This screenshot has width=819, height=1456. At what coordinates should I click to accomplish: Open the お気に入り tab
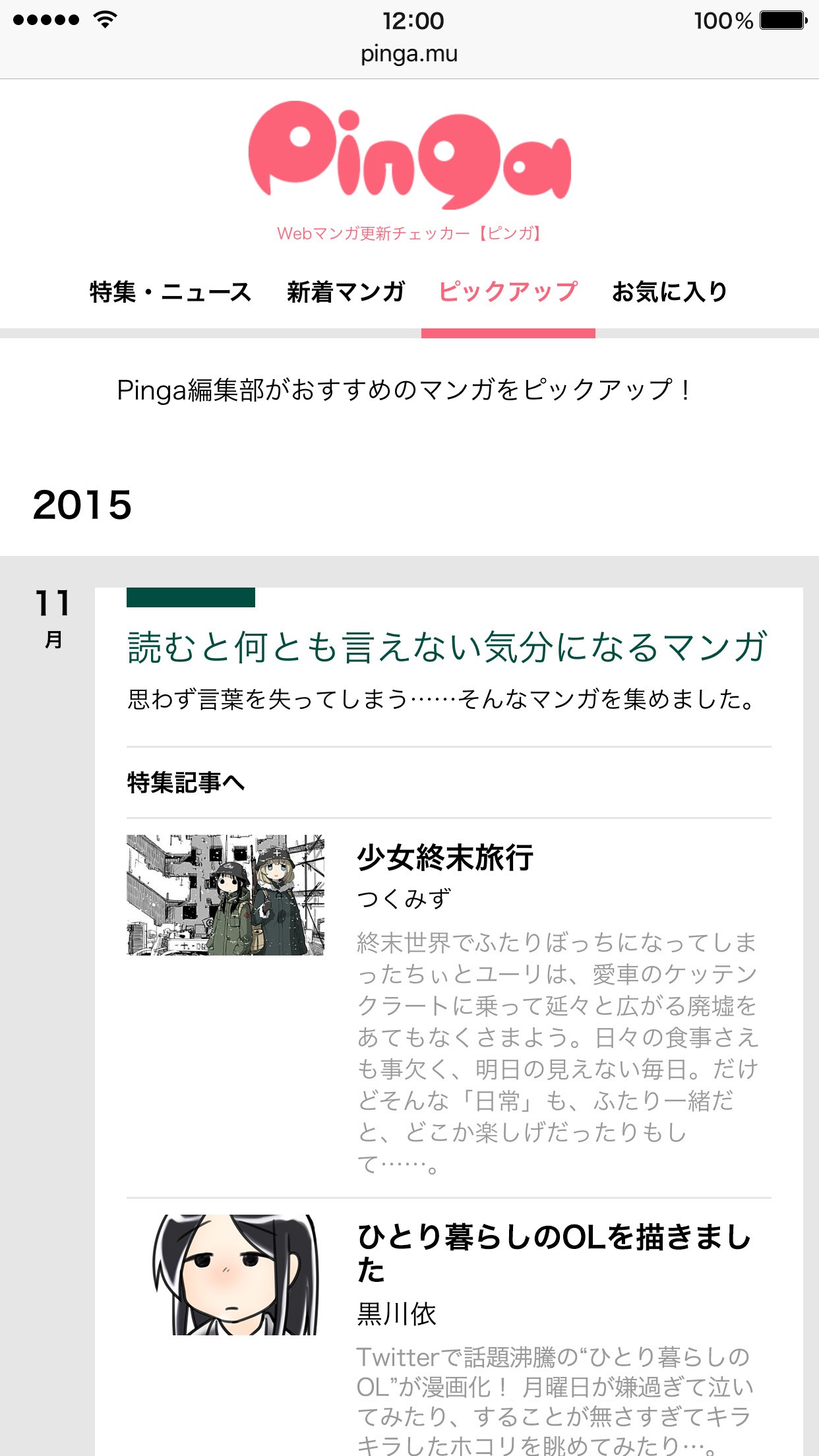point(669,291)
